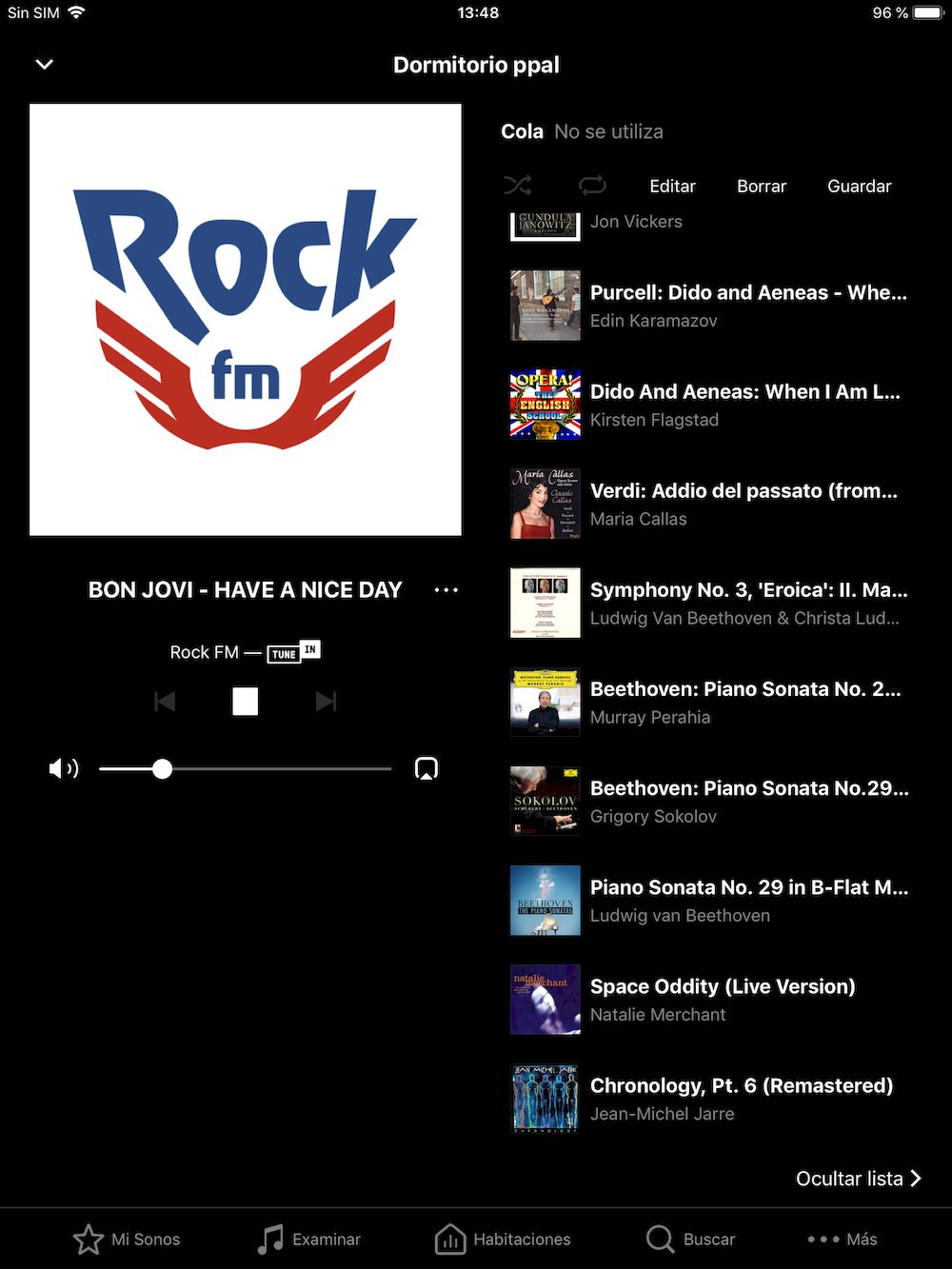This screenshot has width=952, height=1269.
Task: Switch to the Mi Sonos tab
Action: [127, 1239]
